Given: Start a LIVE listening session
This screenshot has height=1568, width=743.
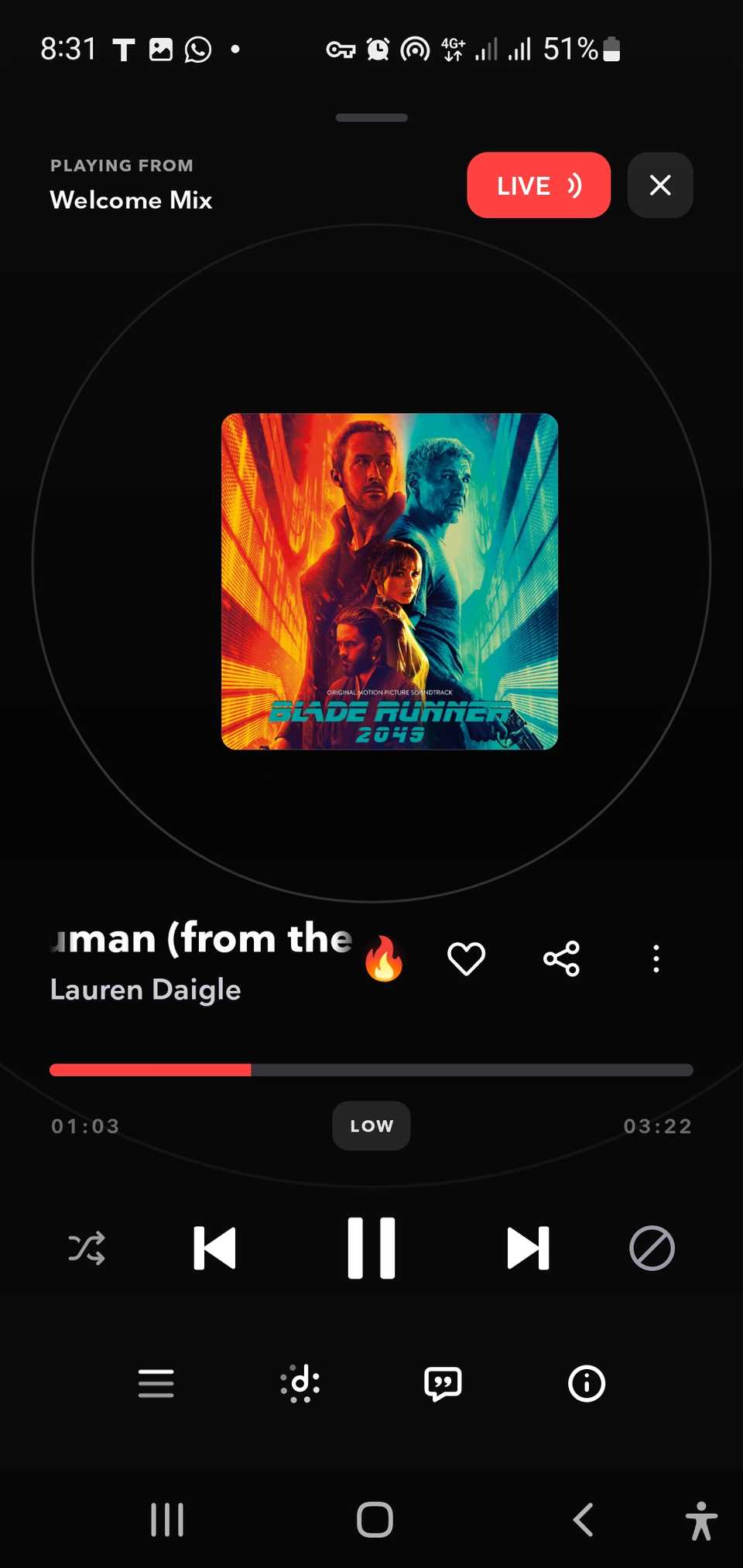Looking at the screenshot, I should pos(539,185).
